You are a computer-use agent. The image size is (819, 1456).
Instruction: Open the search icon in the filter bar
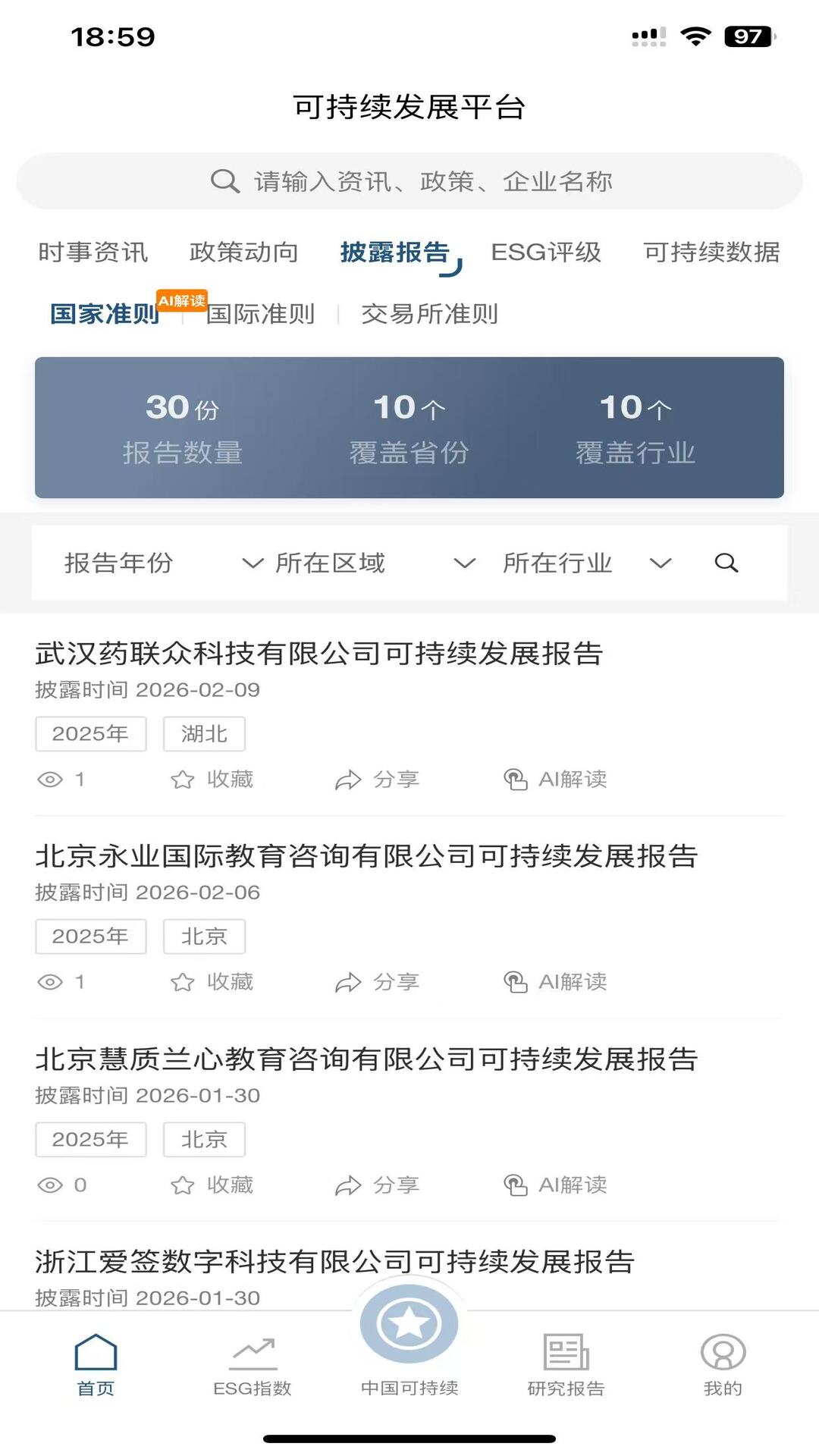click(726, 563)
